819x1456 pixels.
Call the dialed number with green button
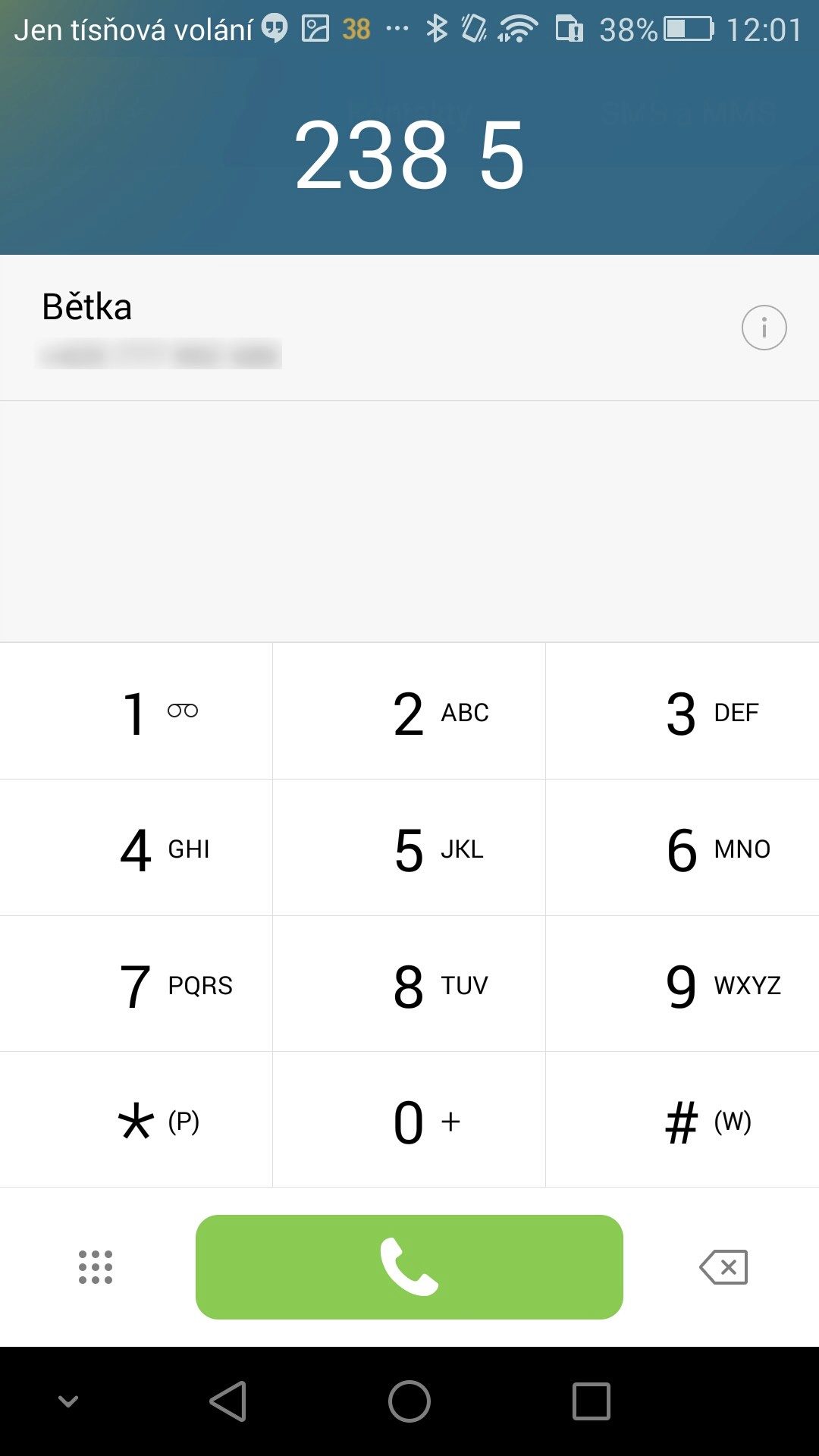[409, 1266]
